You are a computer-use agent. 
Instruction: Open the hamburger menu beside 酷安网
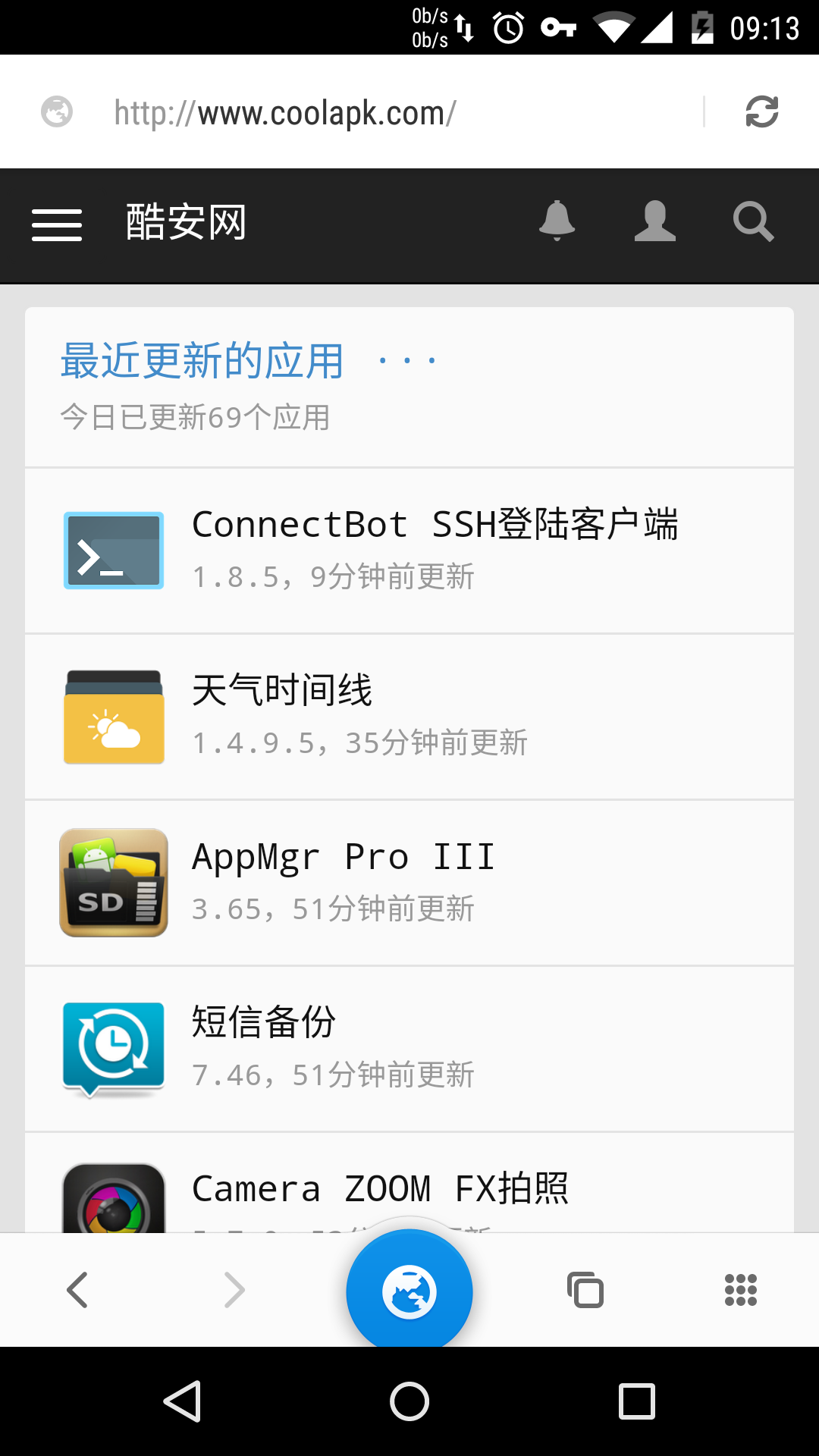(x=57, y=224)
